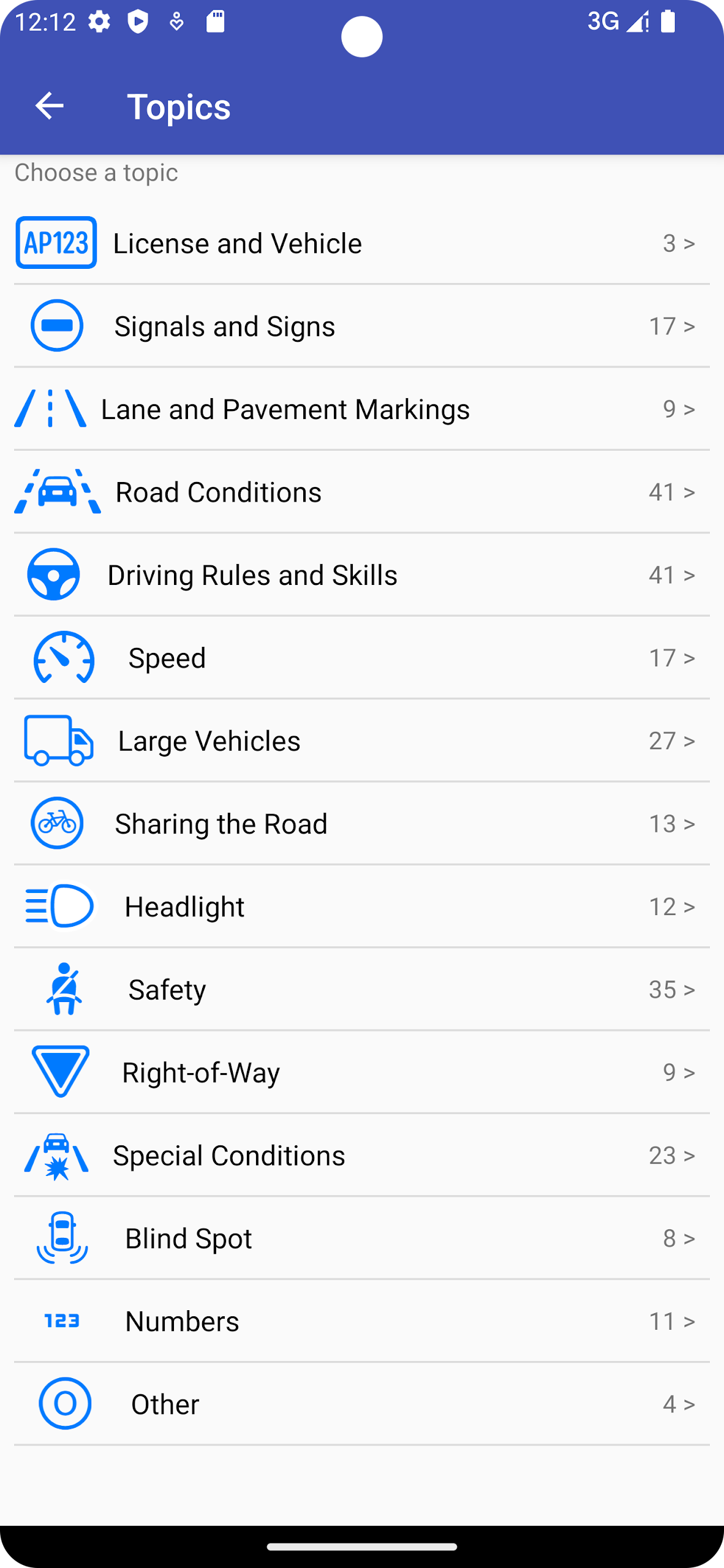Select the License and Vehicle plate icon

click(56, 243)
